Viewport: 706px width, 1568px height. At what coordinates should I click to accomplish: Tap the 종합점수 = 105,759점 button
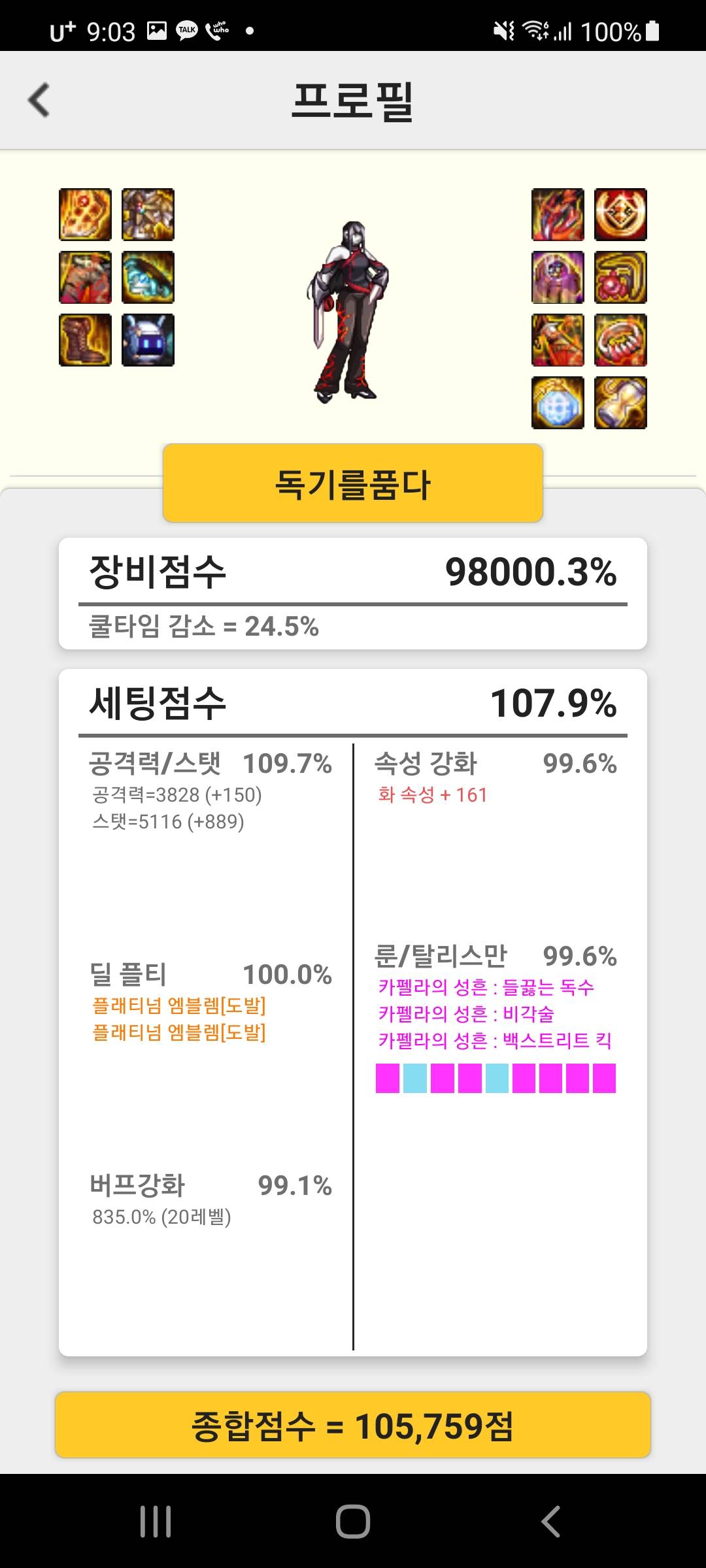point(353,1424)
